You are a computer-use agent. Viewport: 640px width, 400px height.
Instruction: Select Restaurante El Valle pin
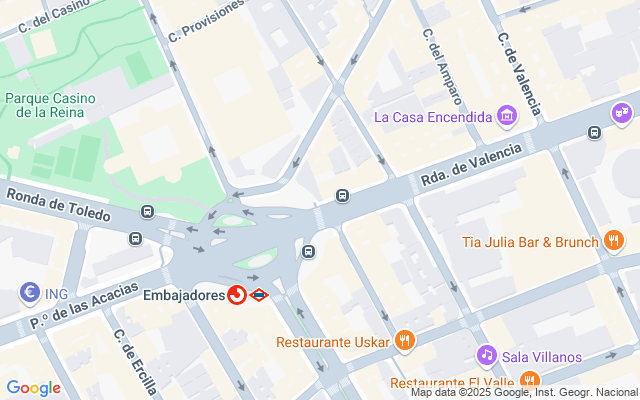tap(530, 381)
